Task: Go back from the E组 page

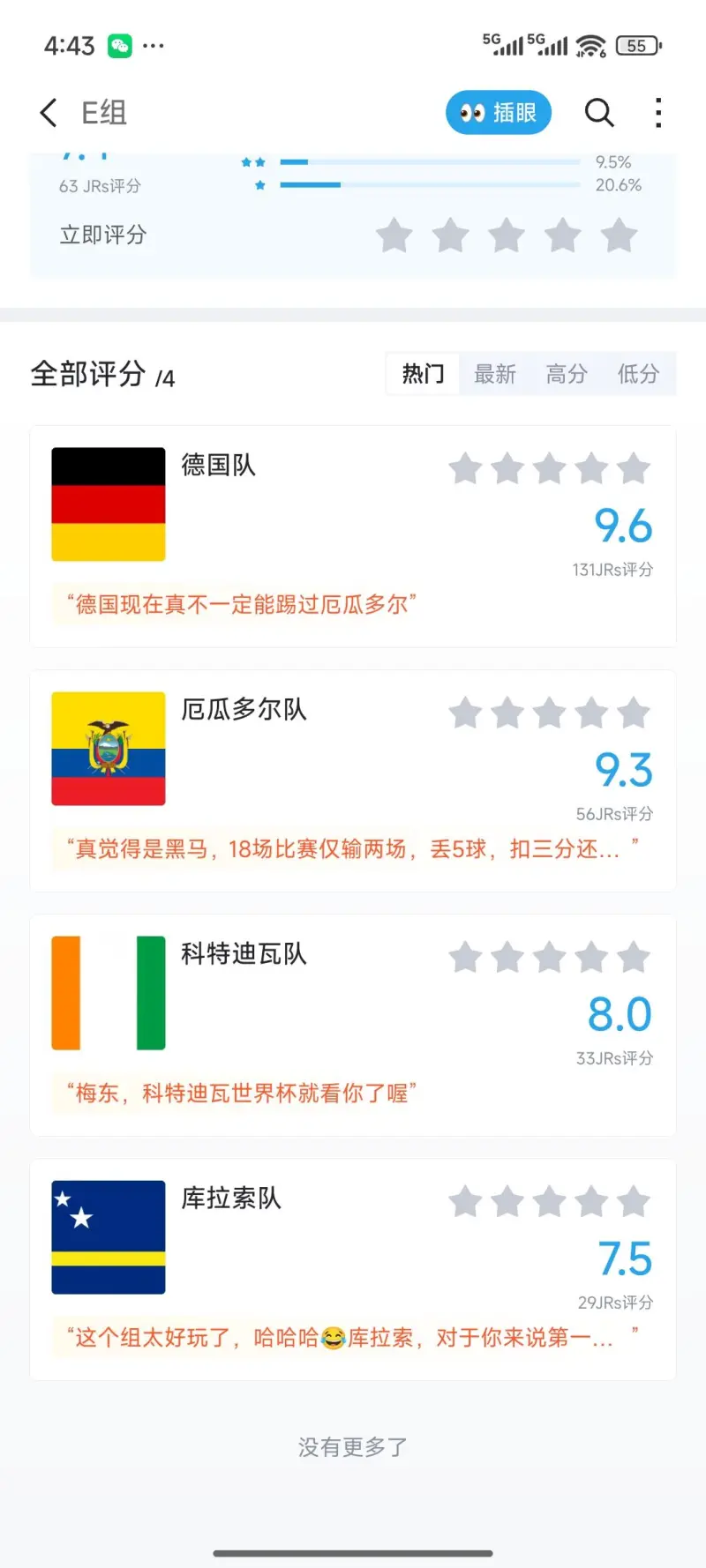Action: 49,113
